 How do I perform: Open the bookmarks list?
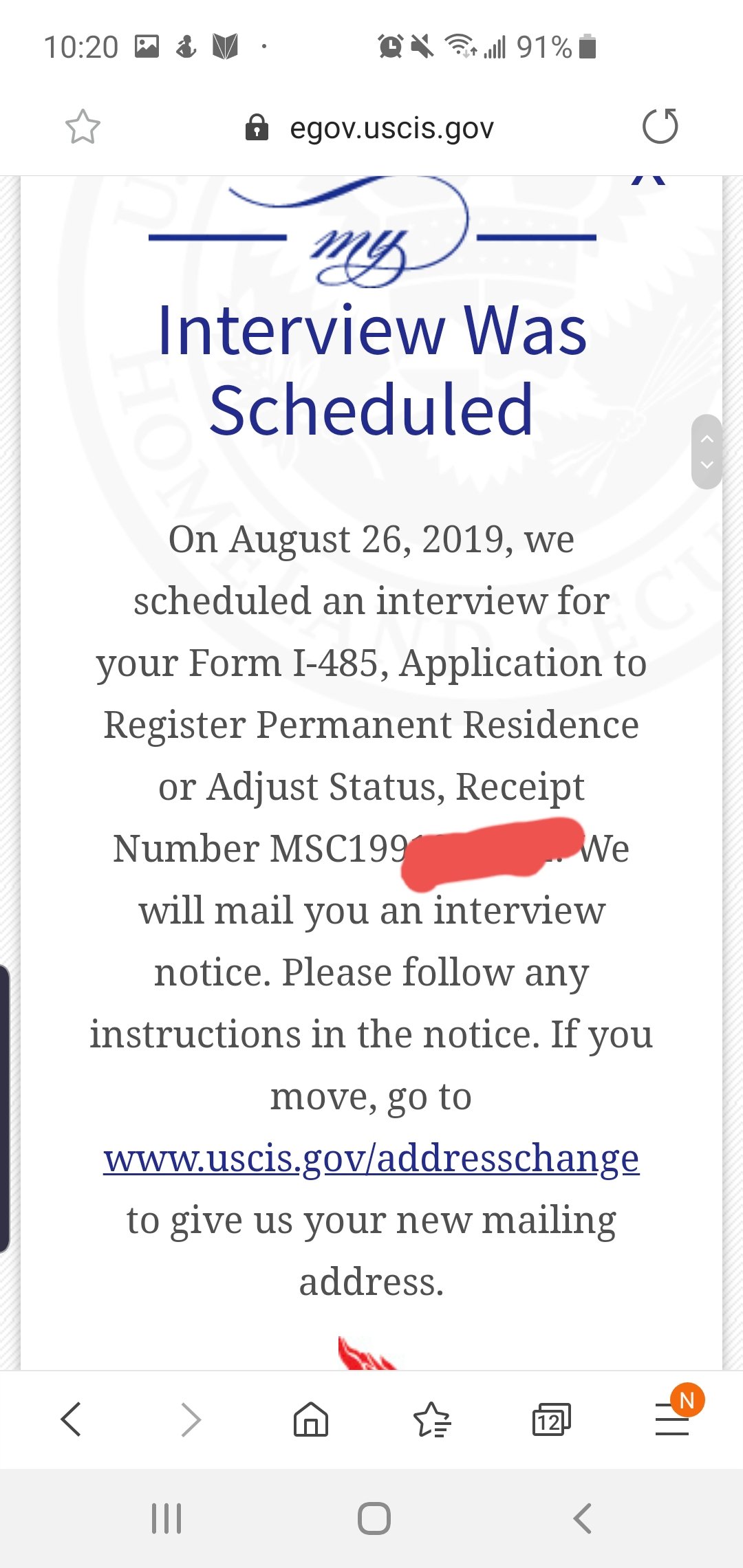click(431, 1419)
